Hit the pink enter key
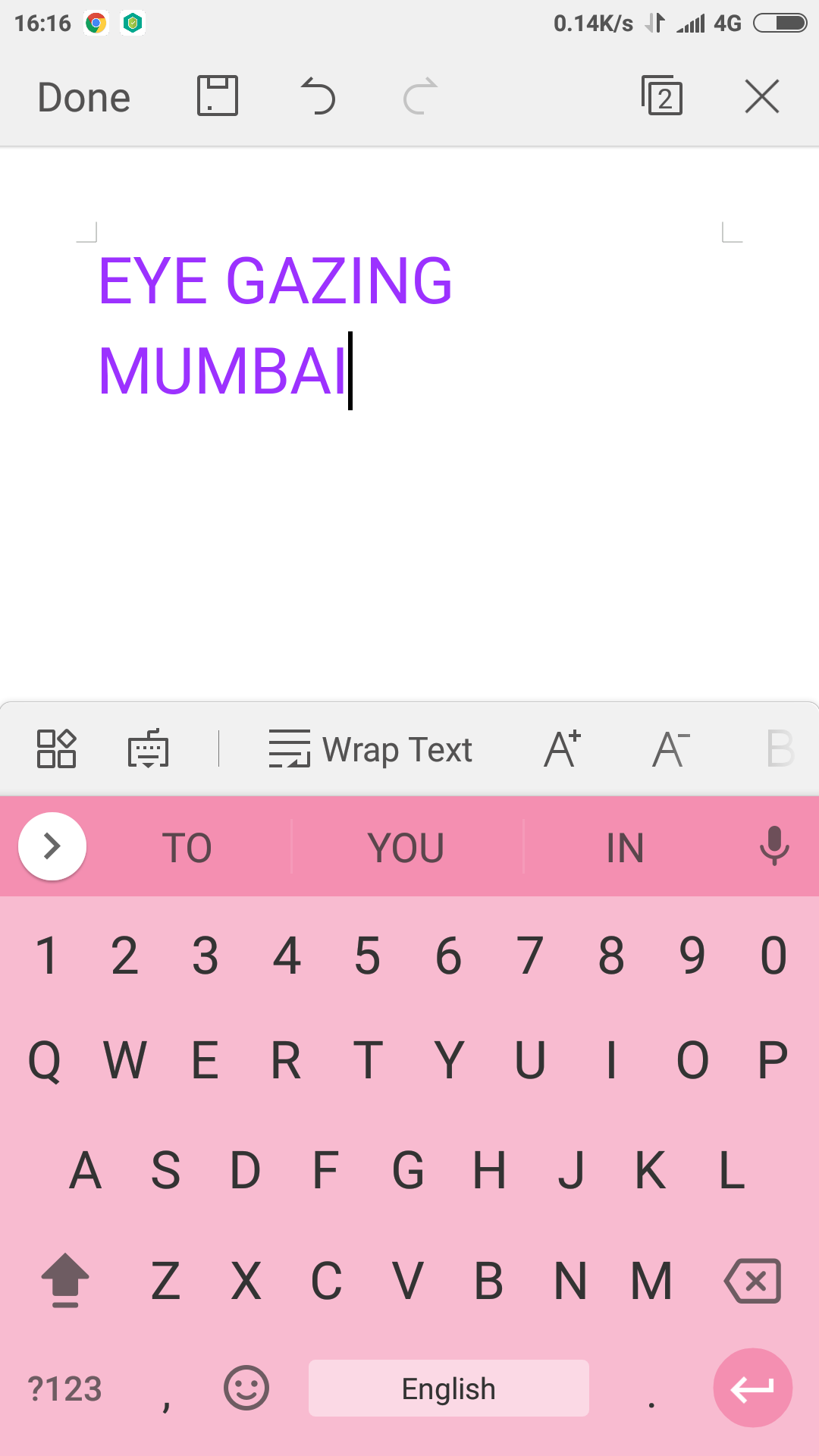Viewport: 819px width, 1456px height. (x=753, y=1388)
